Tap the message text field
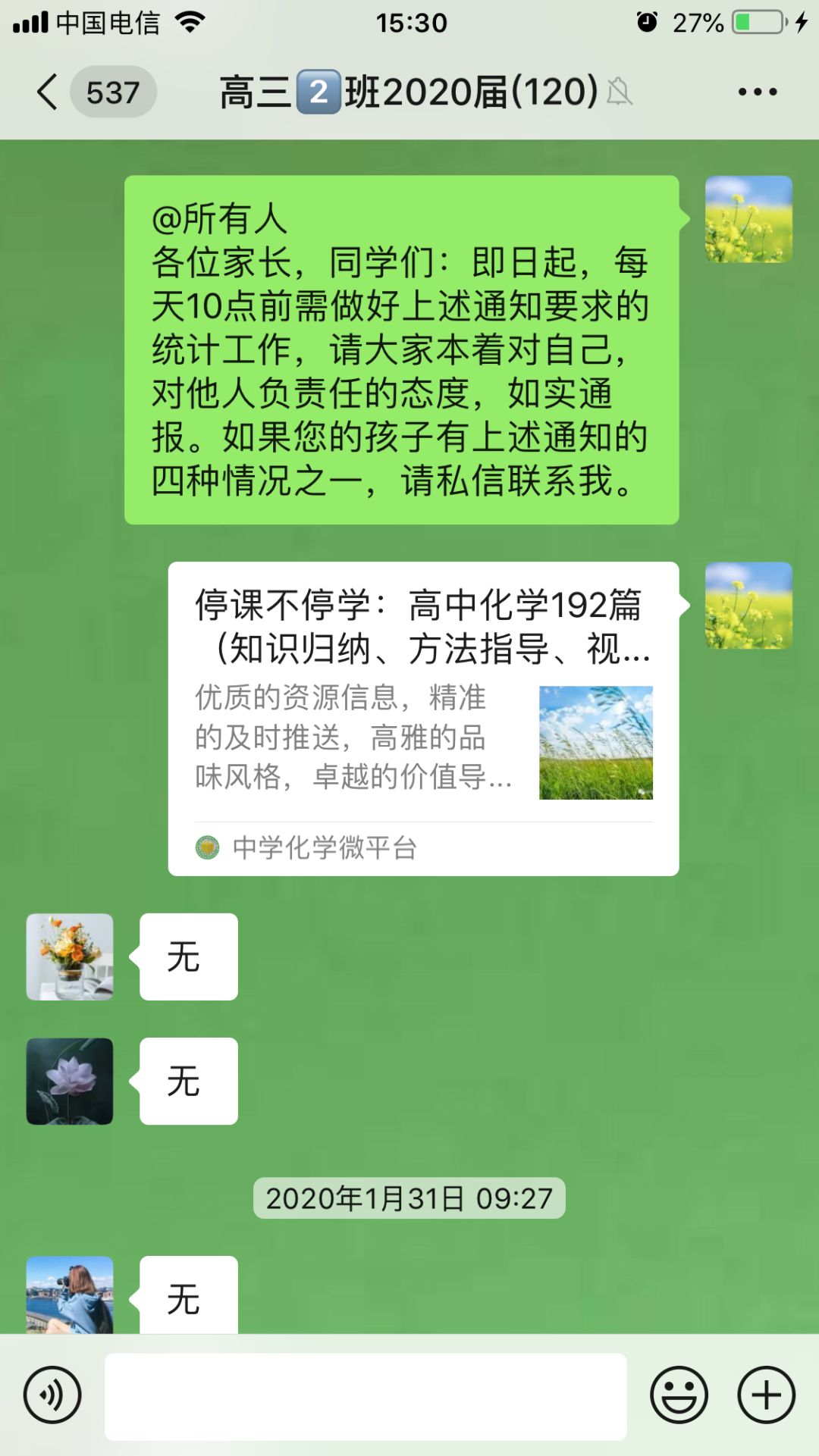Image resolution: width=819 pixels, height=1456 pixels. pyautogui.click(x=366, y=1396)
